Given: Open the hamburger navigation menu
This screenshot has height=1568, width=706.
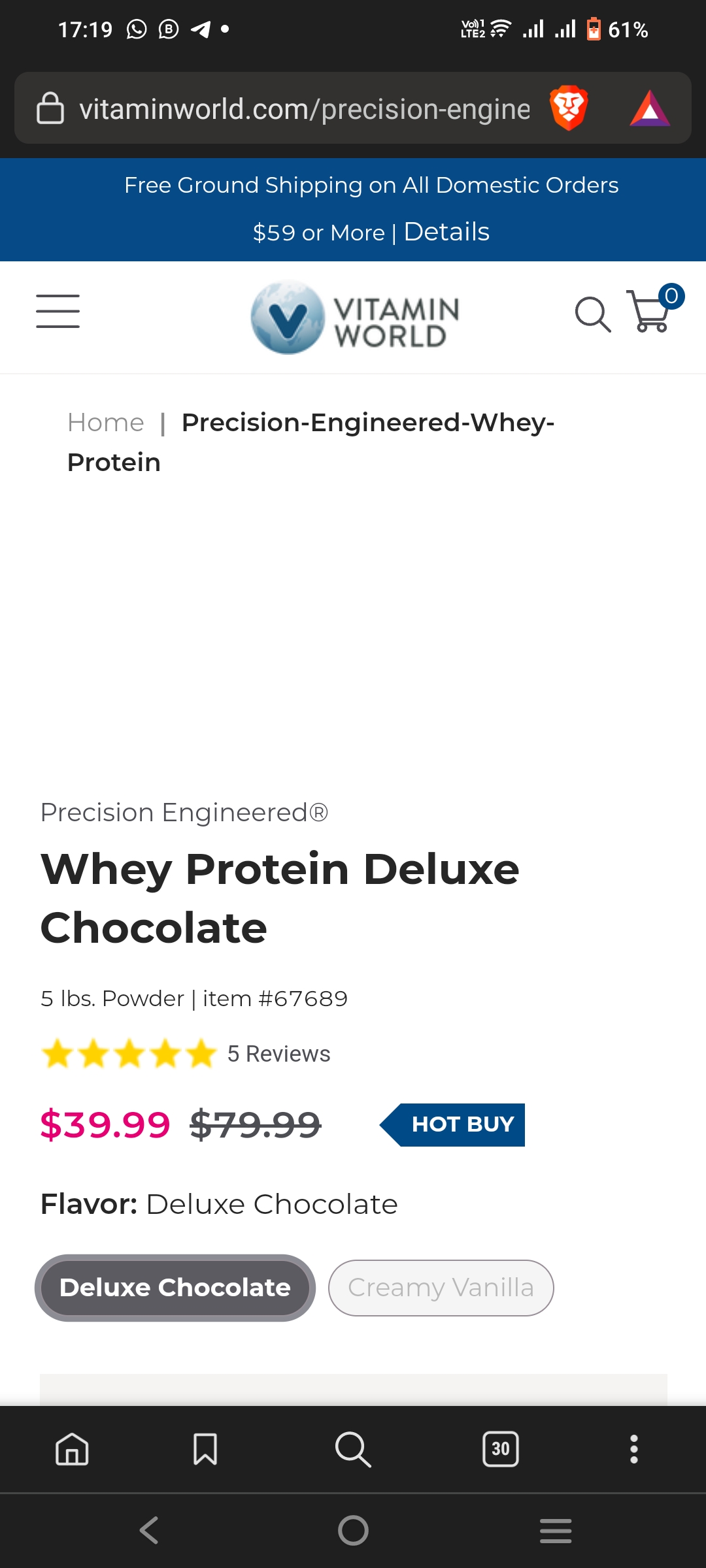Looking at the screenshot, I should tap(58, 311).
